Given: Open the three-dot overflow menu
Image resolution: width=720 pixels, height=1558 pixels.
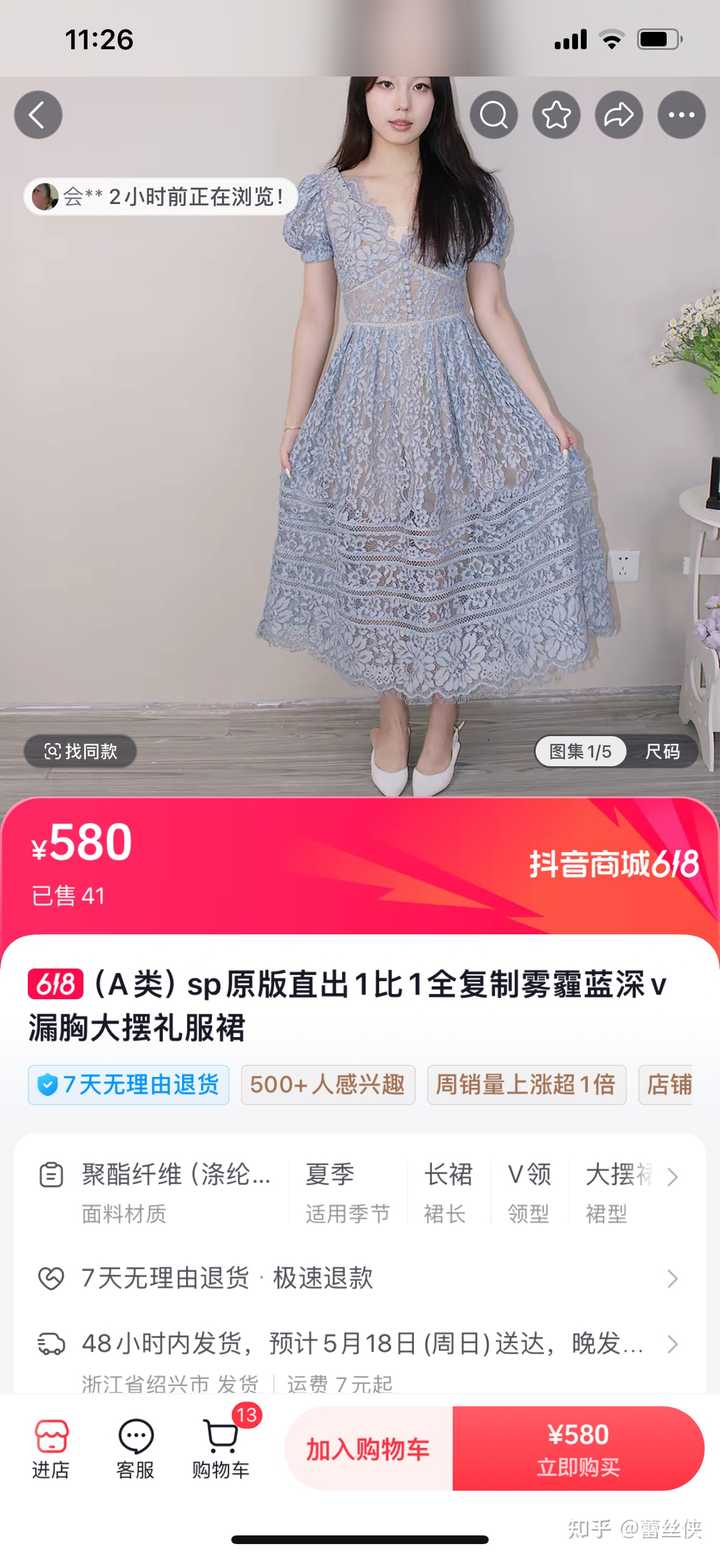Looking at the screenshot, I should pos(681,115).
